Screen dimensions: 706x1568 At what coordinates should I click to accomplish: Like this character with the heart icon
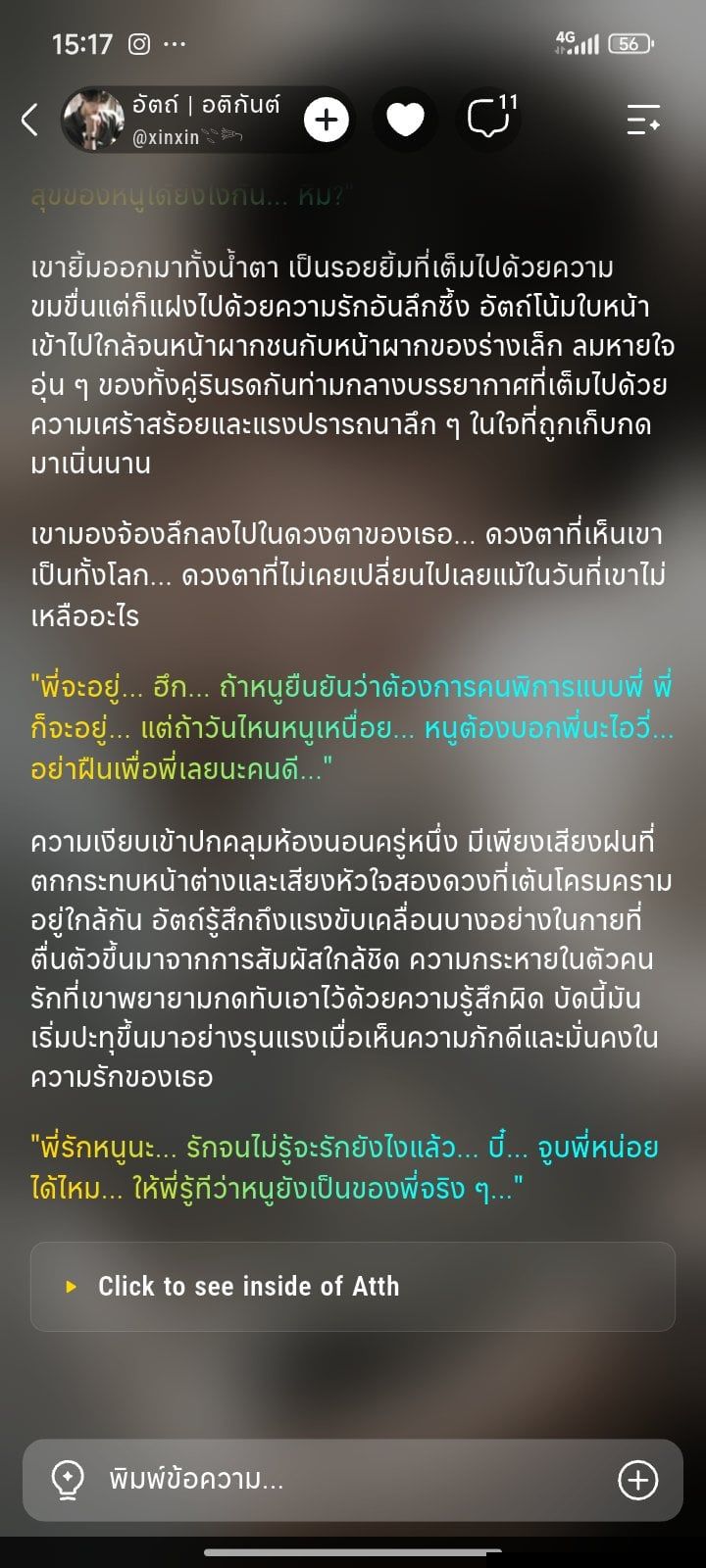406,120
